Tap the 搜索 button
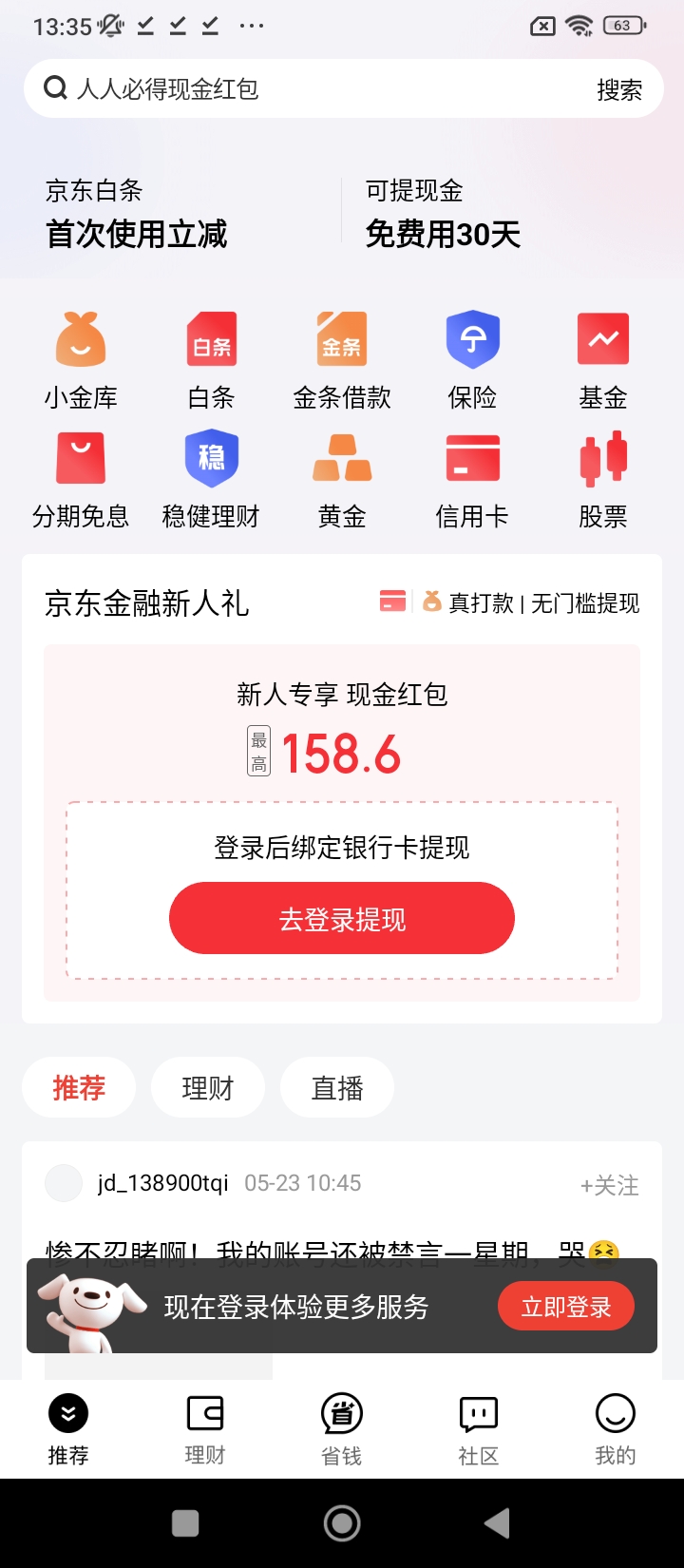The image size is (684, 1568). pos(618,90)
